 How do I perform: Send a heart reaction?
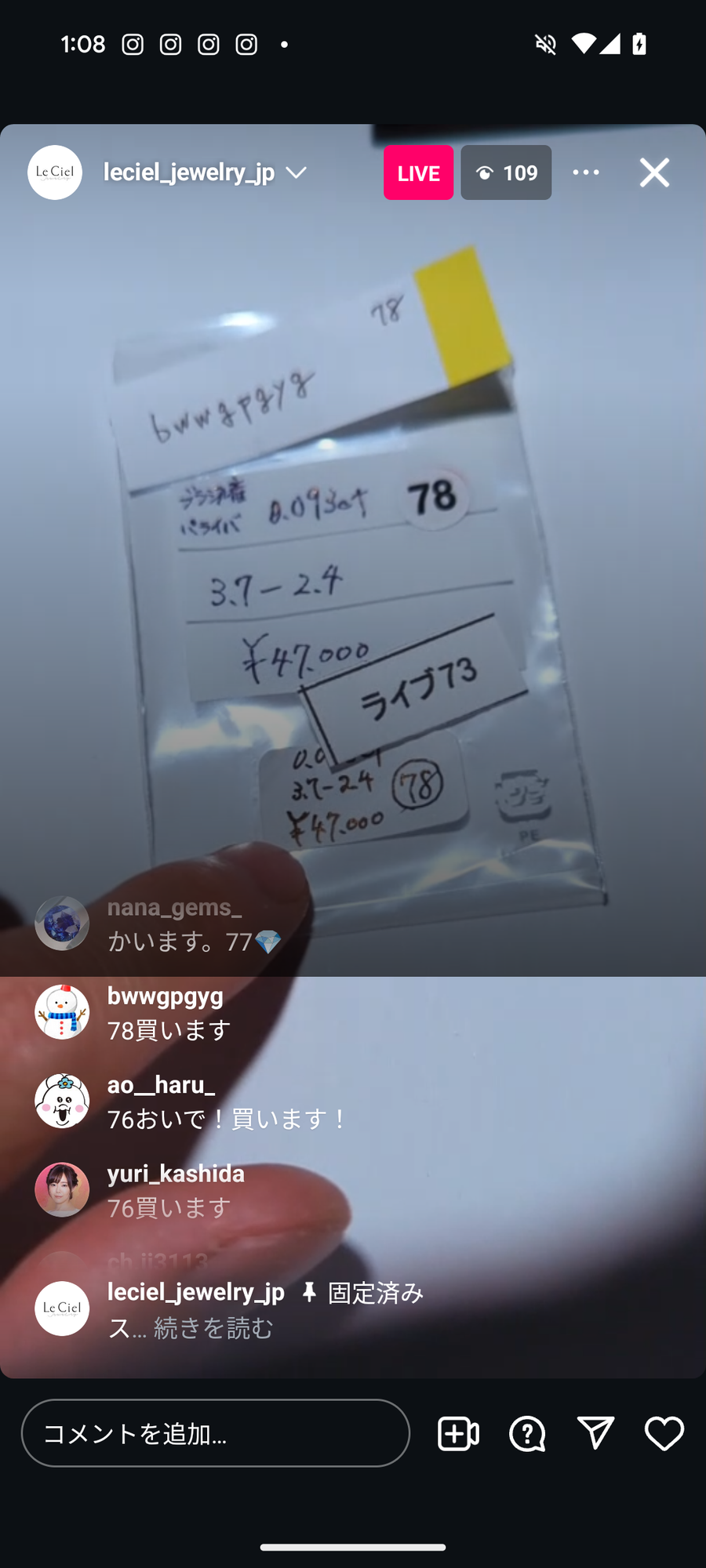coord(664,1433)
